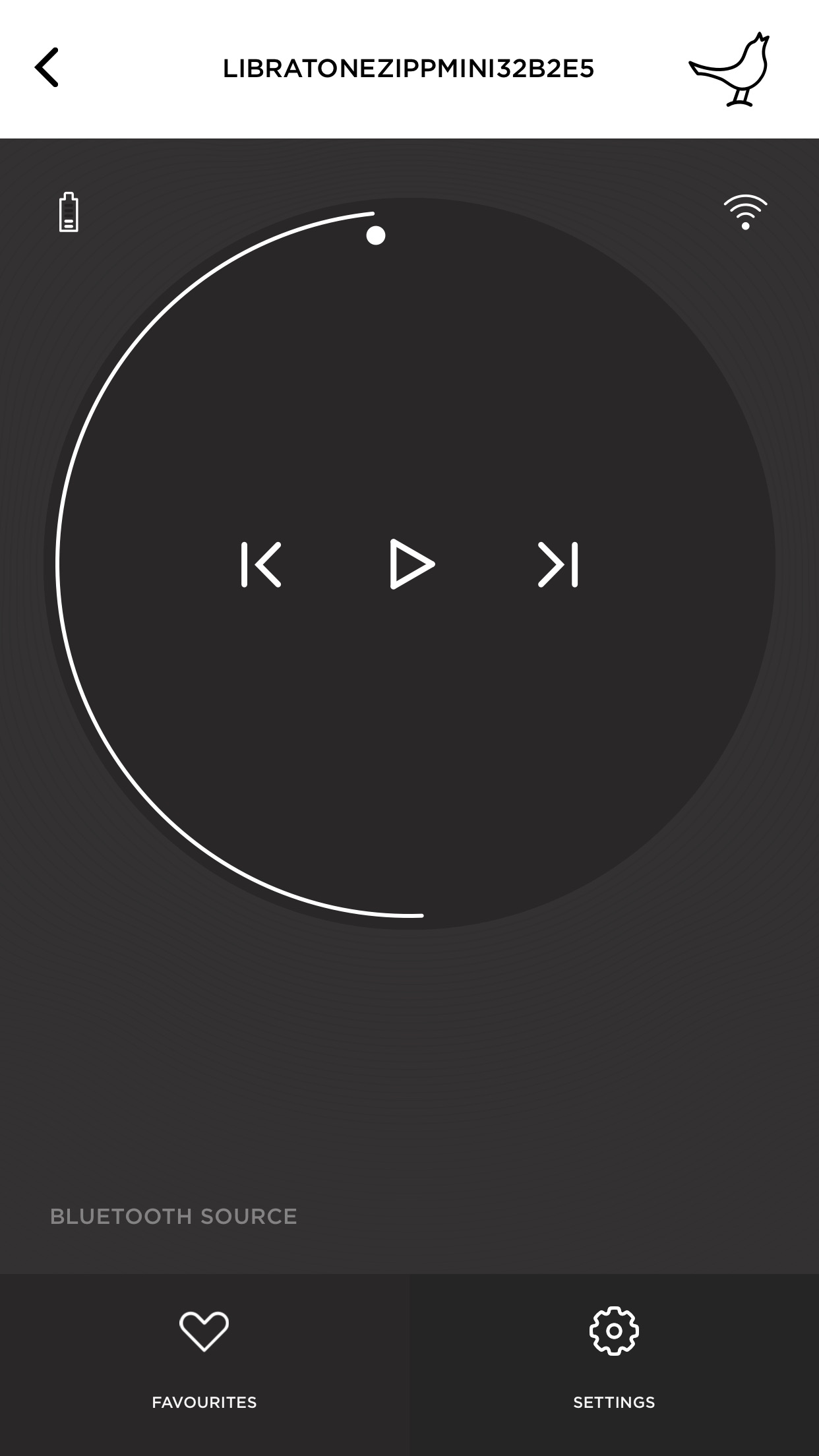
Task: Open the Favourites tab
Action: click(x=204, y=1357)
